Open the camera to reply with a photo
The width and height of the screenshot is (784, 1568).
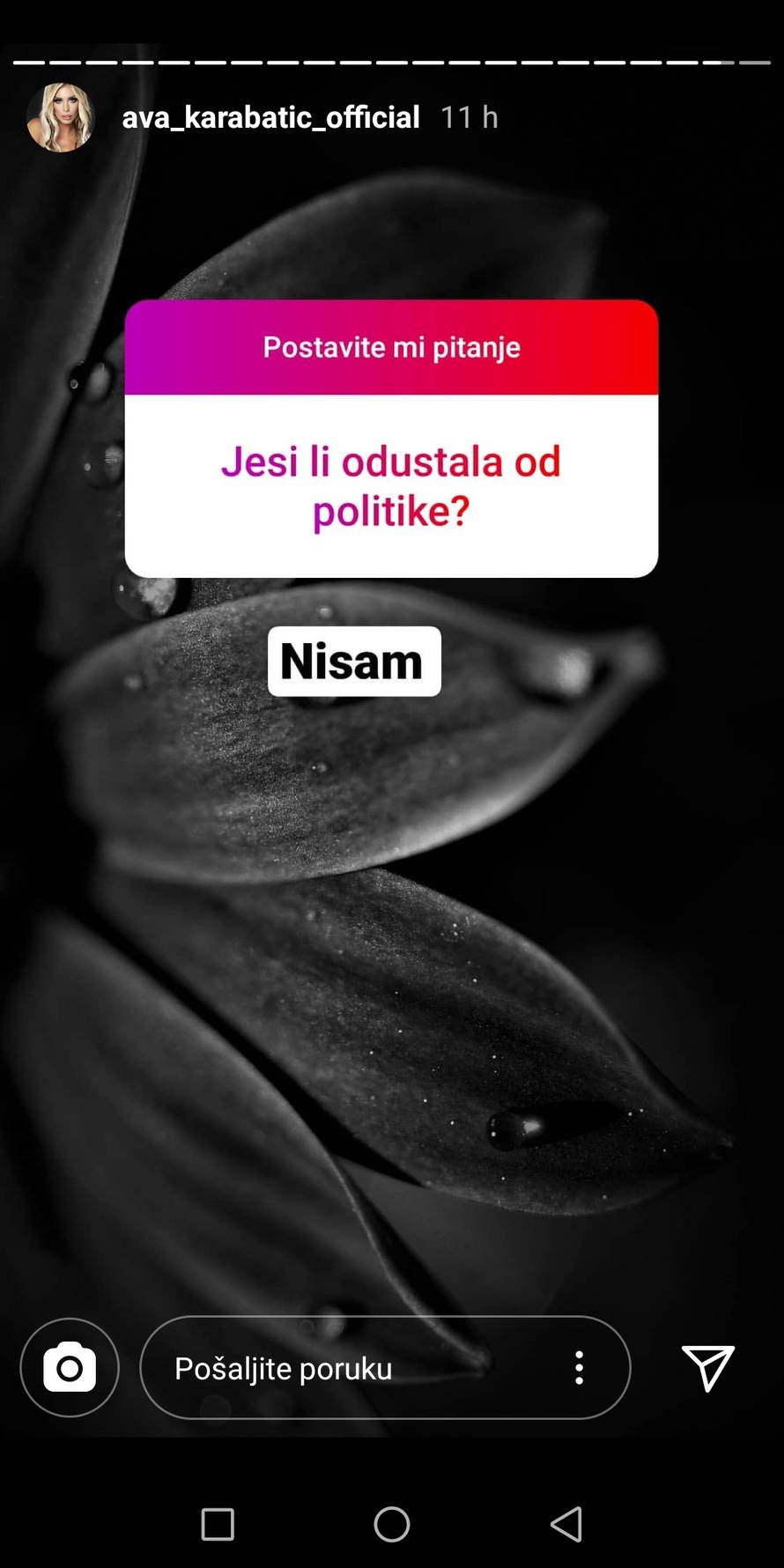(70, 1368)
